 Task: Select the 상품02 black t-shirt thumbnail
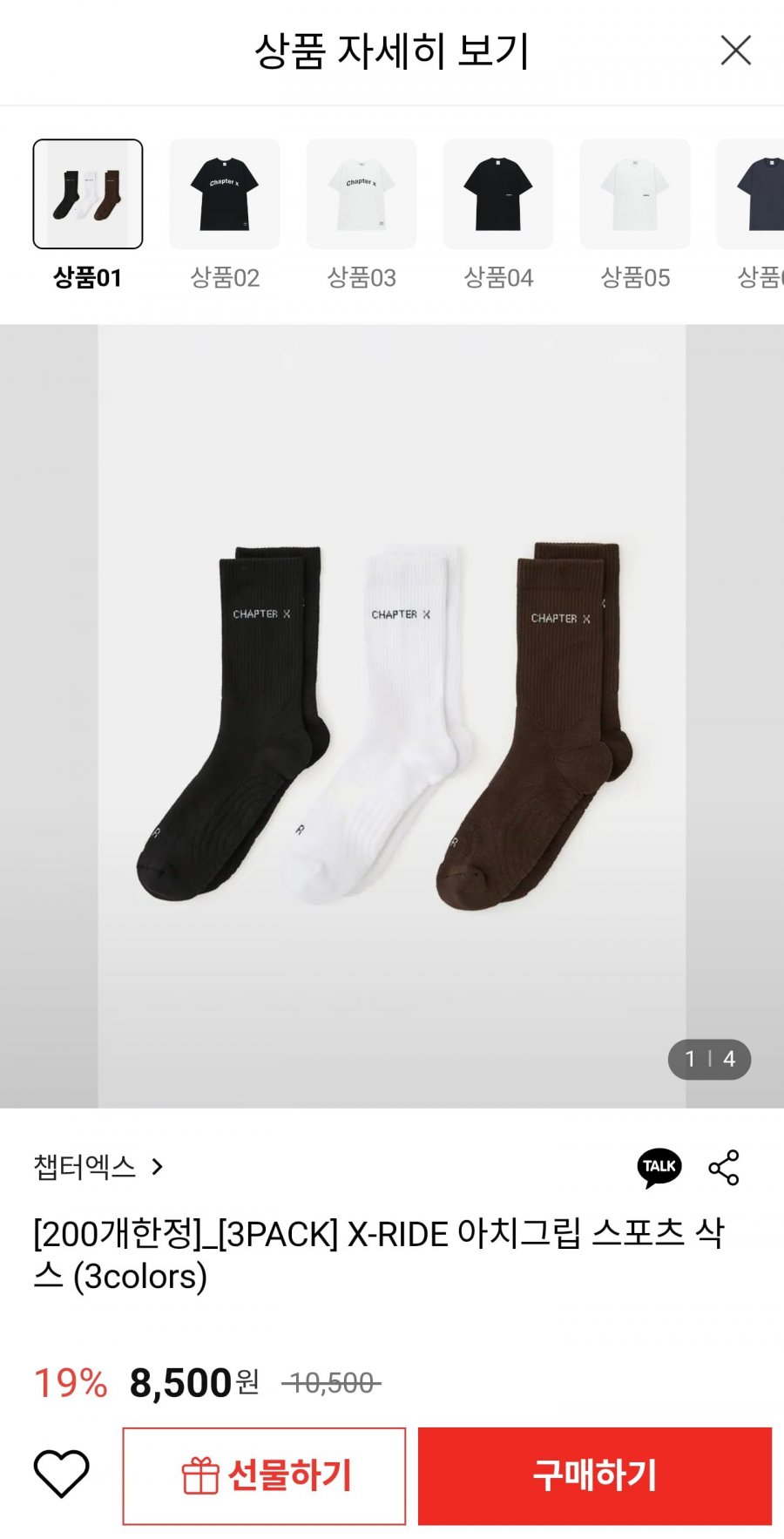[225, 194]
